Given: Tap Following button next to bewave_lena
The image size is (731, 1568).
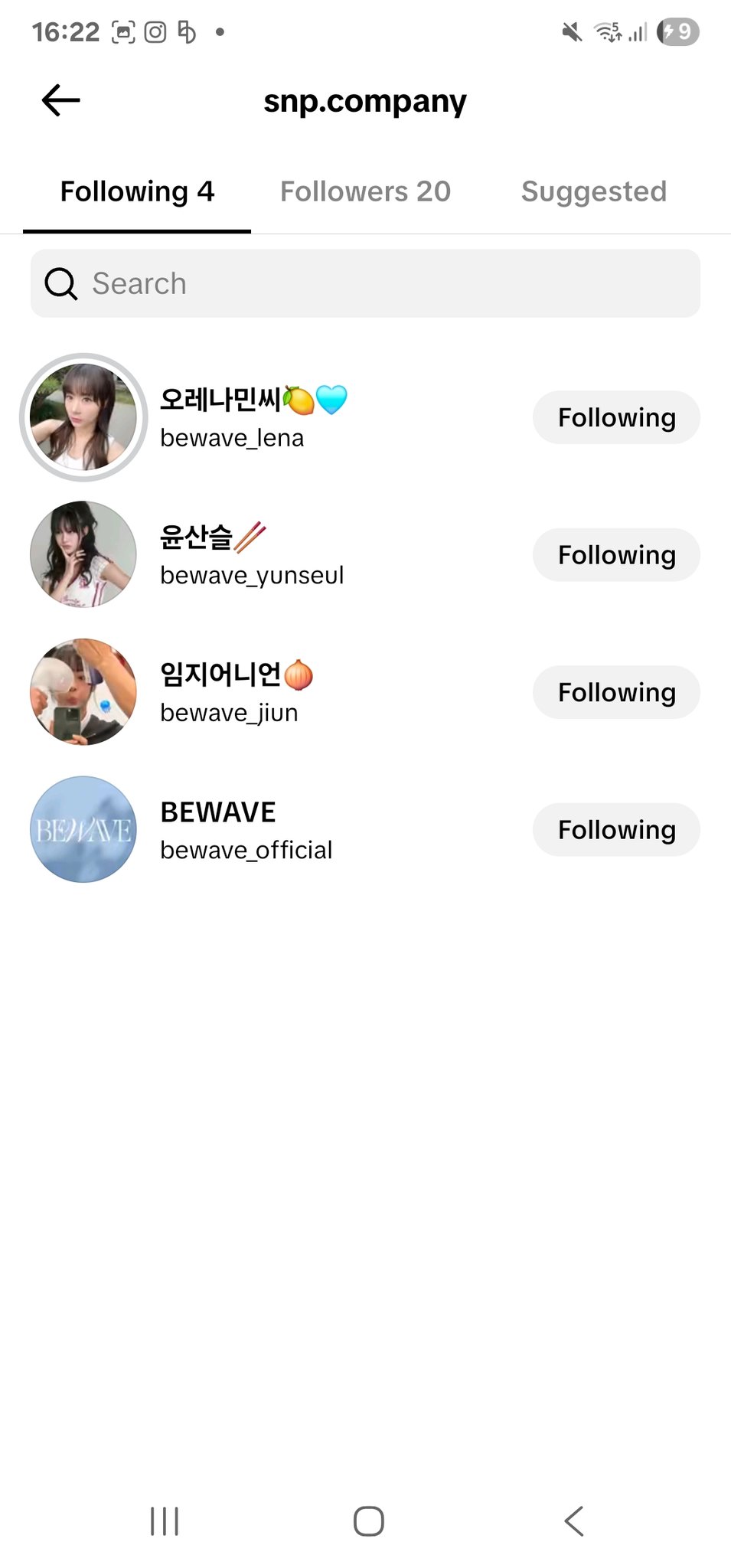Looking at the screenshot, I should 616,417.
